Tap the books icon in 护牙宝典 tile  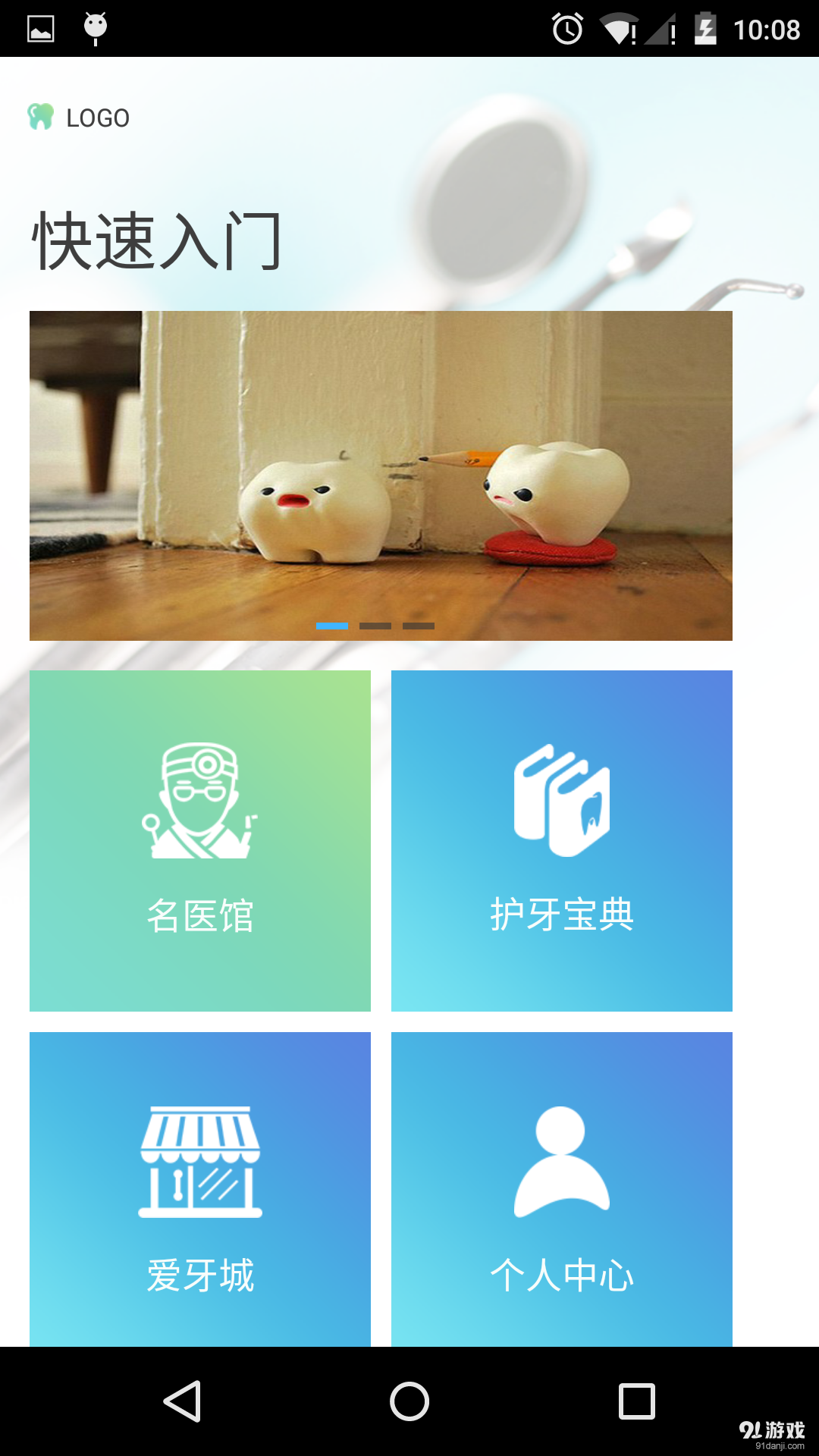coord(561,800)
